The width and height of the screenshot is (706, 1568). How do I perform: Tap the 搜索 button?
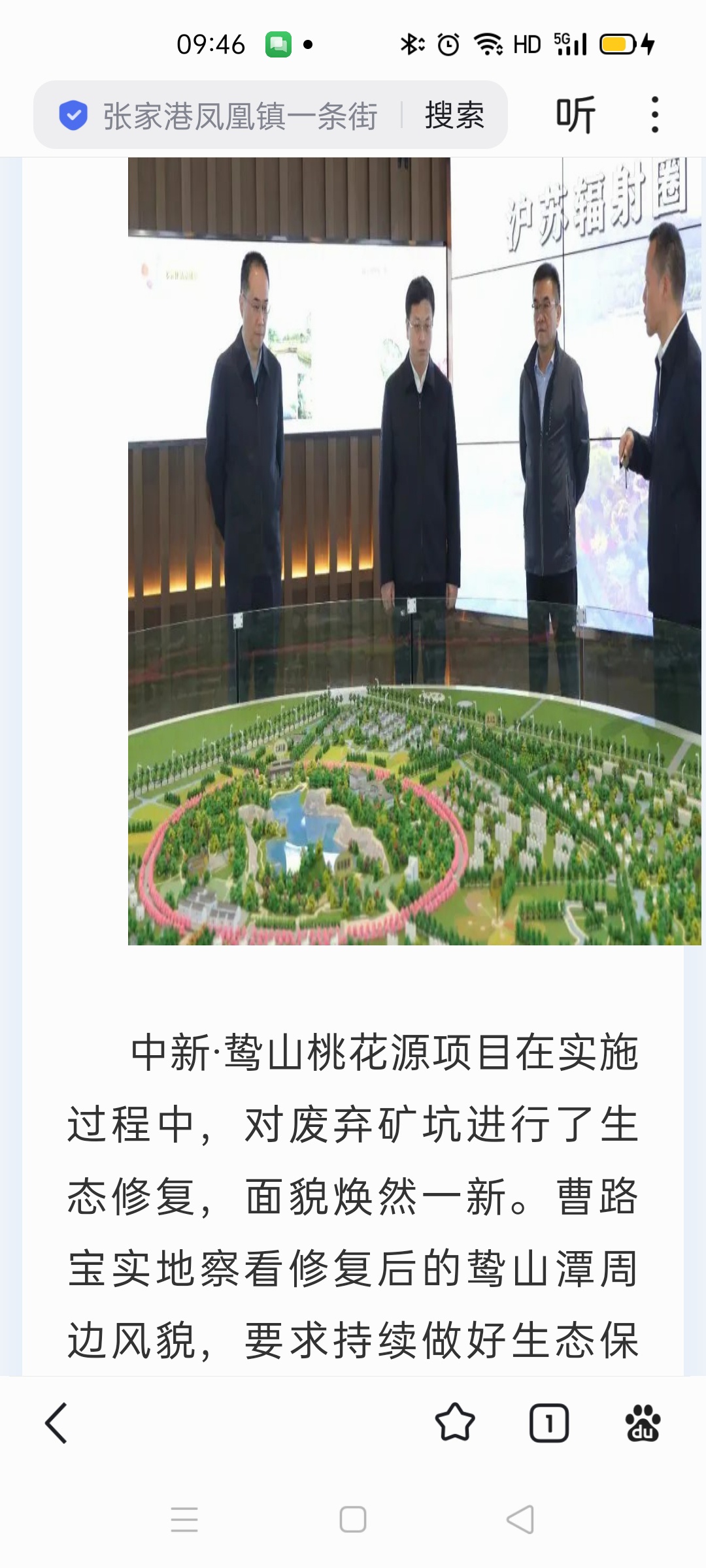coord(454,116)
